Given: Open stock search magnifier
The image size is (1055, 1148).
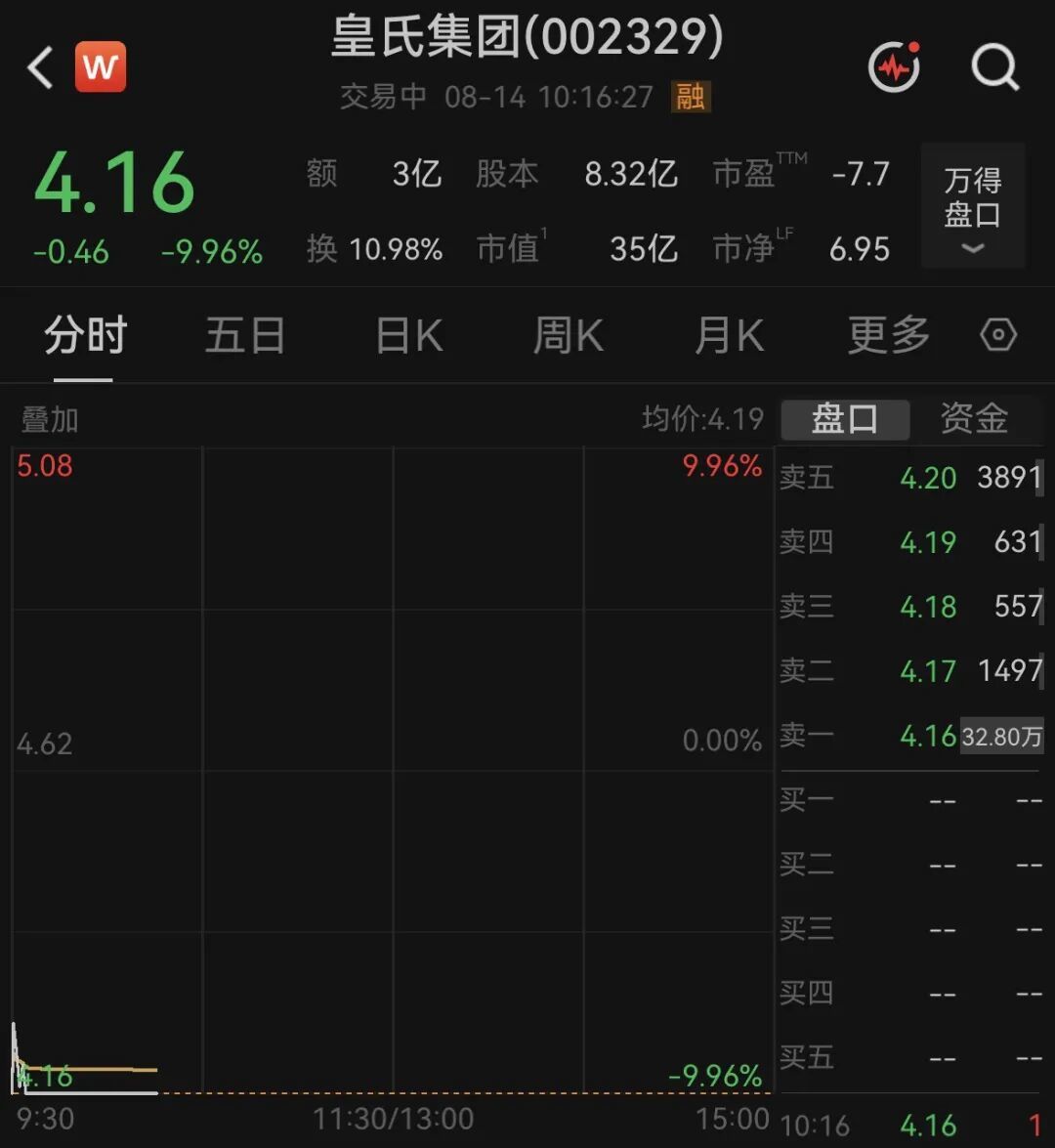Looking at the screenshot, I should pos(995,67).
